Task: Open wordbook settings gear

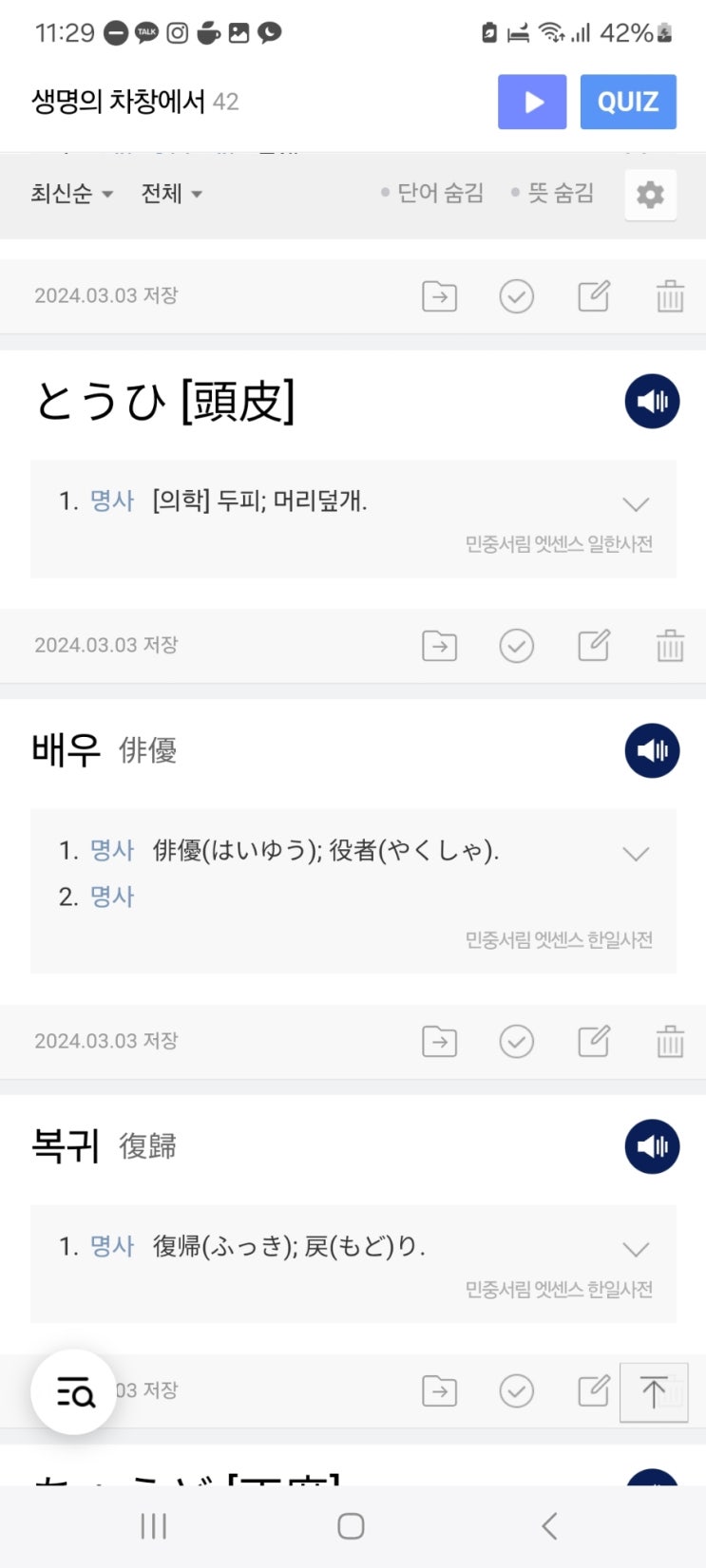Action: 650,195
